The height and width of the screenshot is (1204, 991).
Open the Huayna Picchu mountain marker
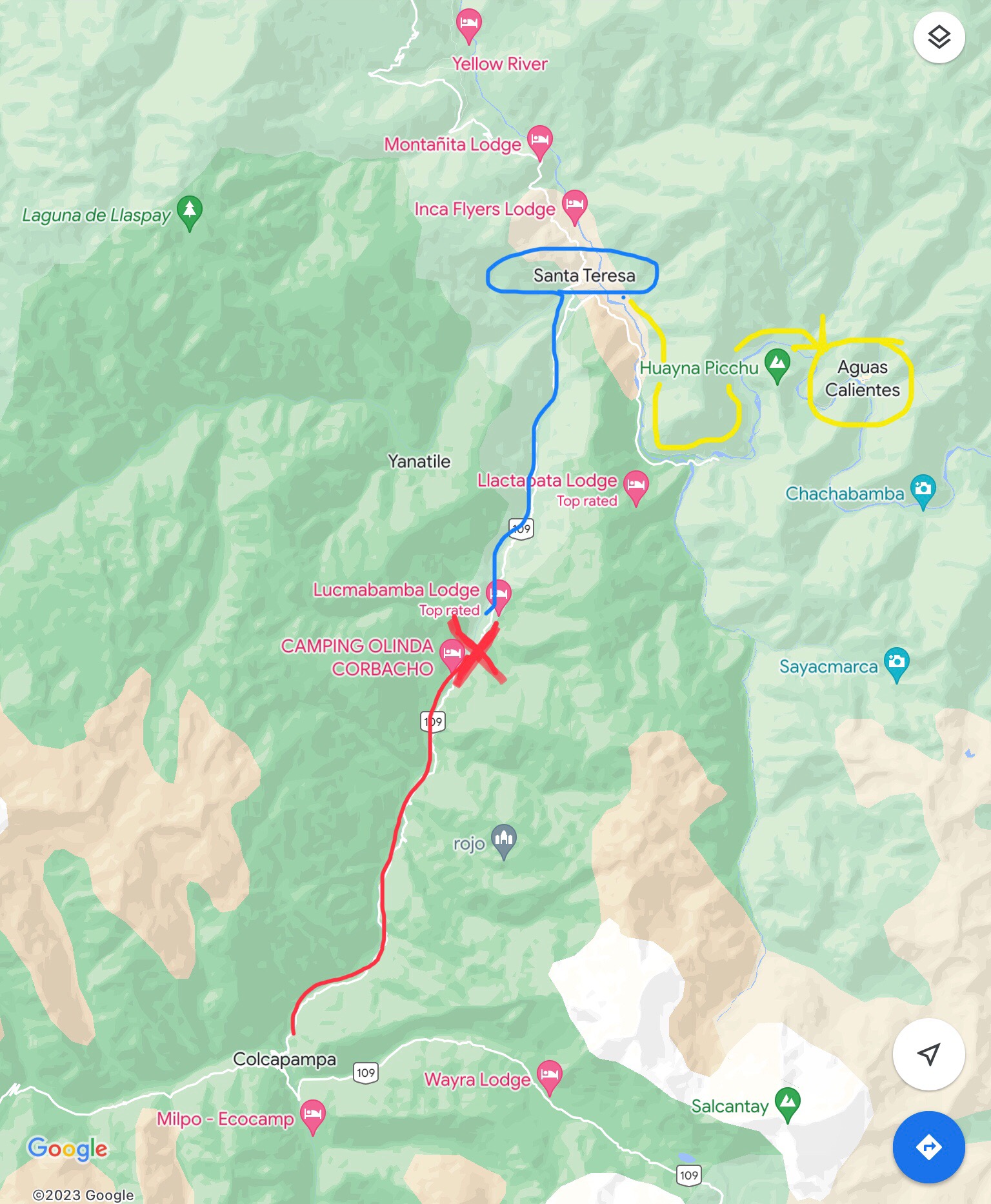click(777, 363)
